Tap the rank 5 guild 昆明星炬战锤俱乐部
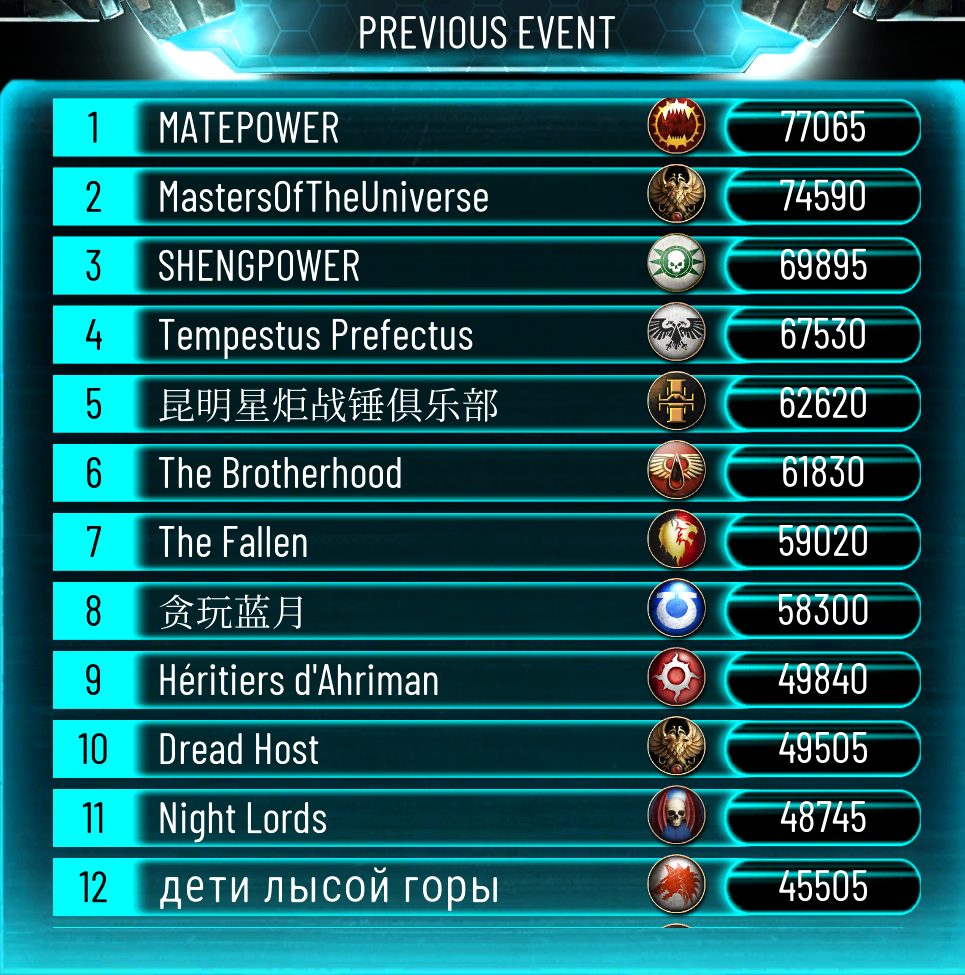Screen dimensions: 965x975 click(400, 404)
